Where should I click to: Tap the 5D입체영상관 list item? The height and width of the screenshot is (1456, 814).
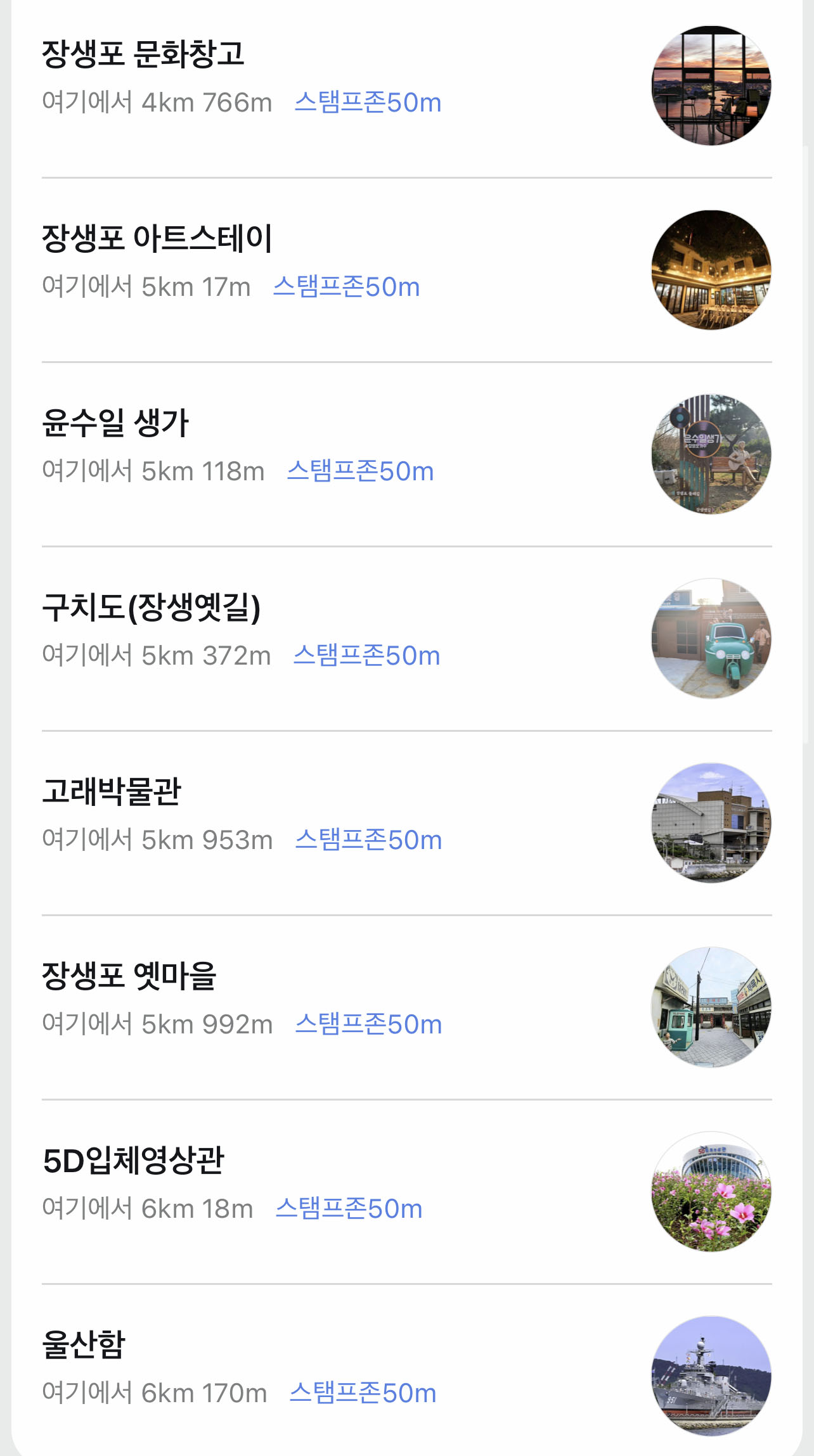(133, 1161)
